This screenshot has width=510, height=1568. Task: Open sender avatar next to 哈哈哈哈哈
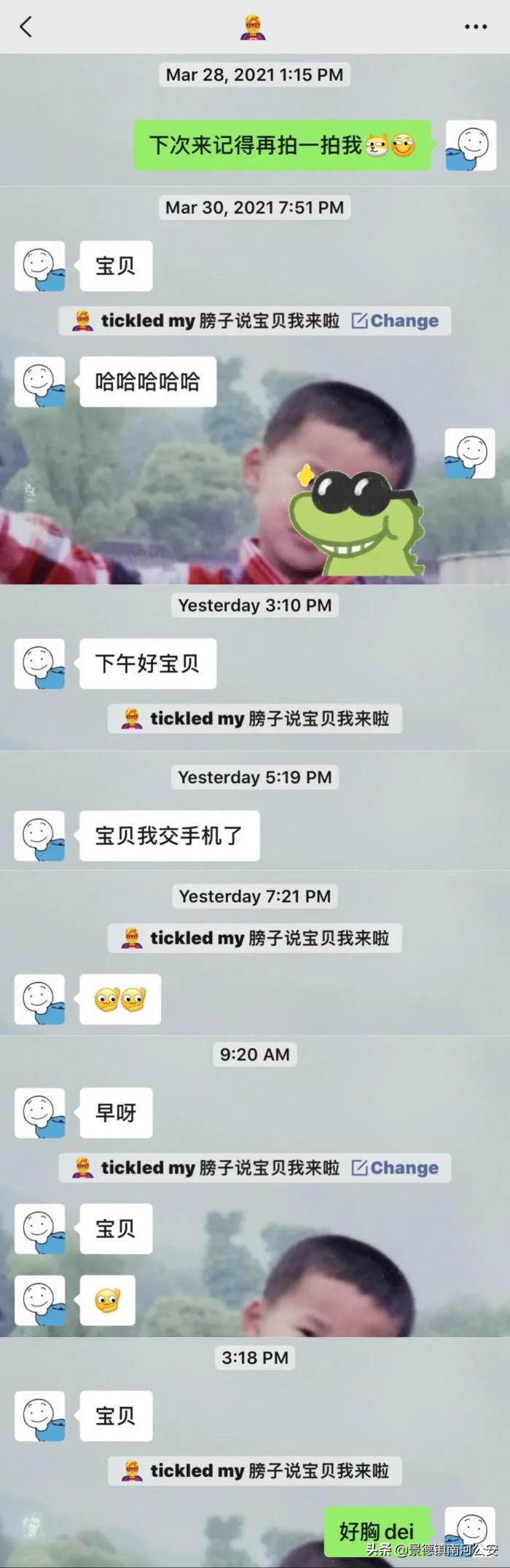40,381
